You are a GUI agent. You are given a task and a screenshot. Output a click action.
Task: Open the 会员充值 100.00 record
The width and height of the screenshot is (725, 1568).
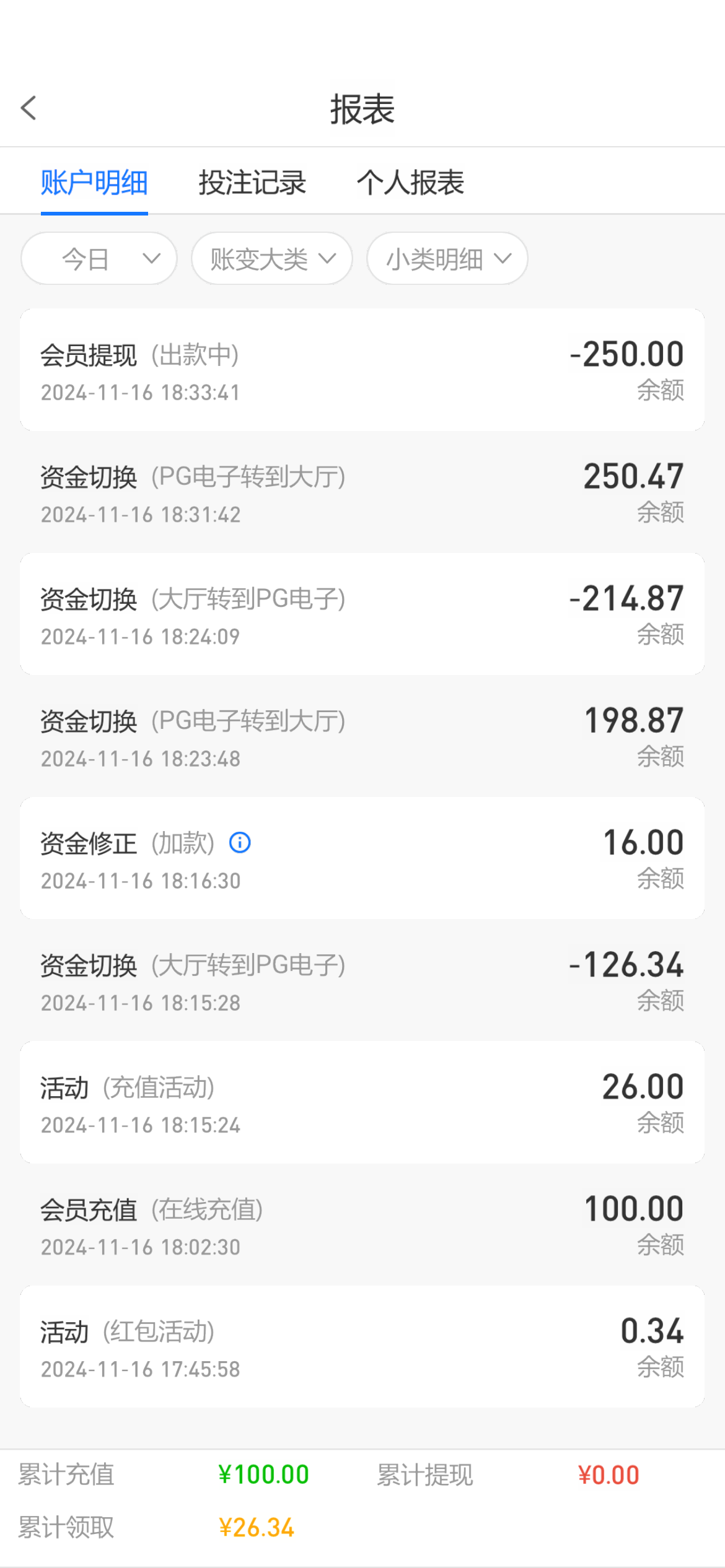[x=362, y=1225]
